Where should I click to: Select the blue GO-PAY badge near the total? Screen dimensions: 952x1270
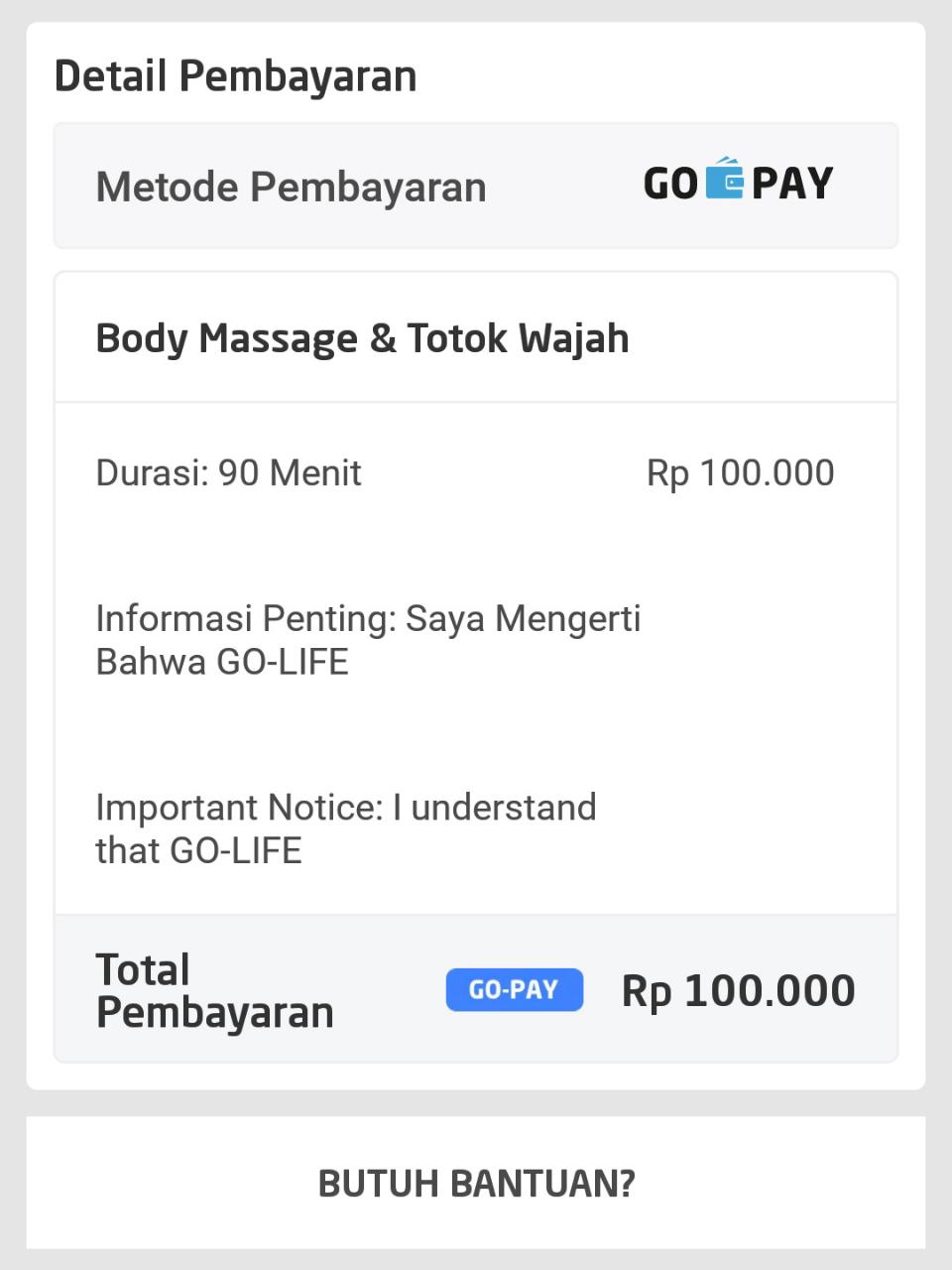[514, 989]
